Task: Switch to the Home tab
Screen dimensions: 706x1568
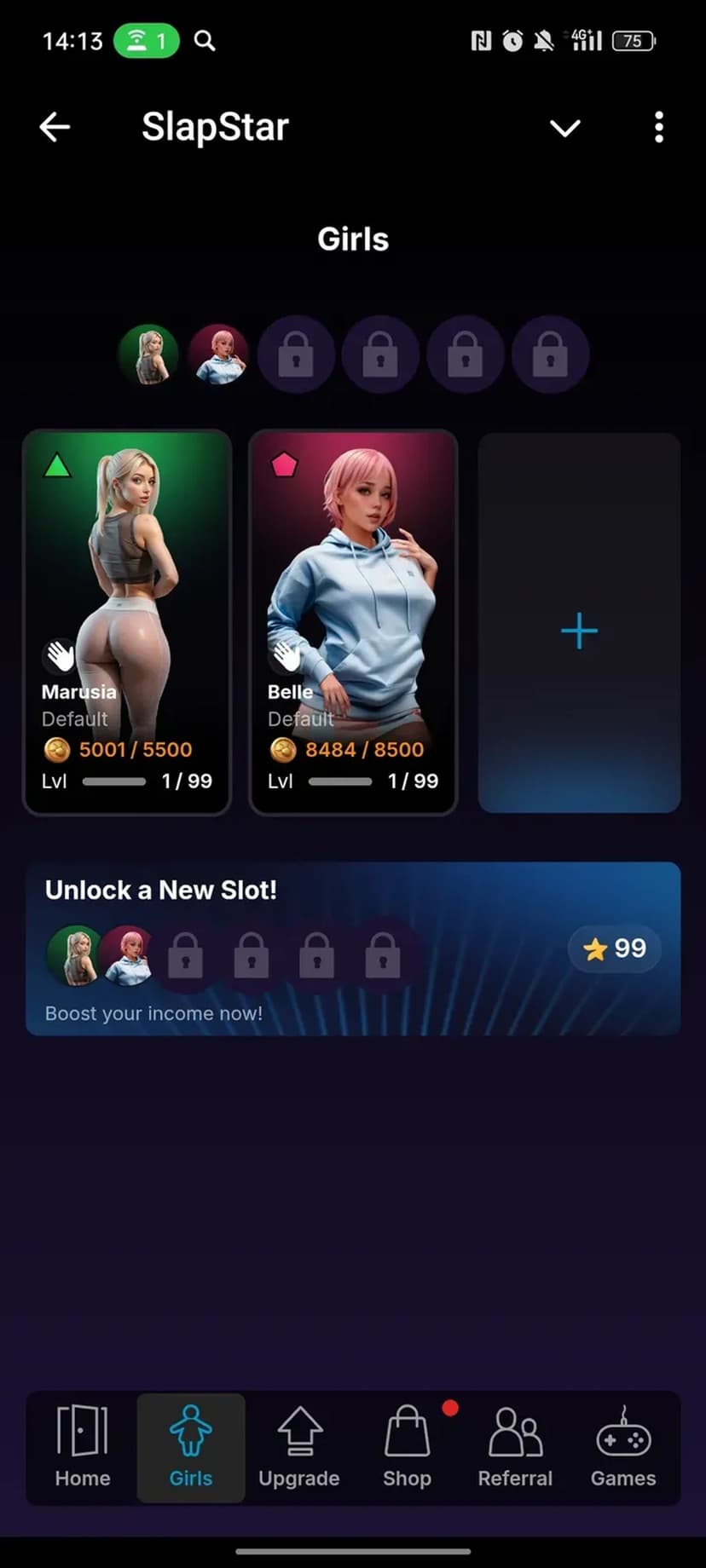Action: point(83,1447)
